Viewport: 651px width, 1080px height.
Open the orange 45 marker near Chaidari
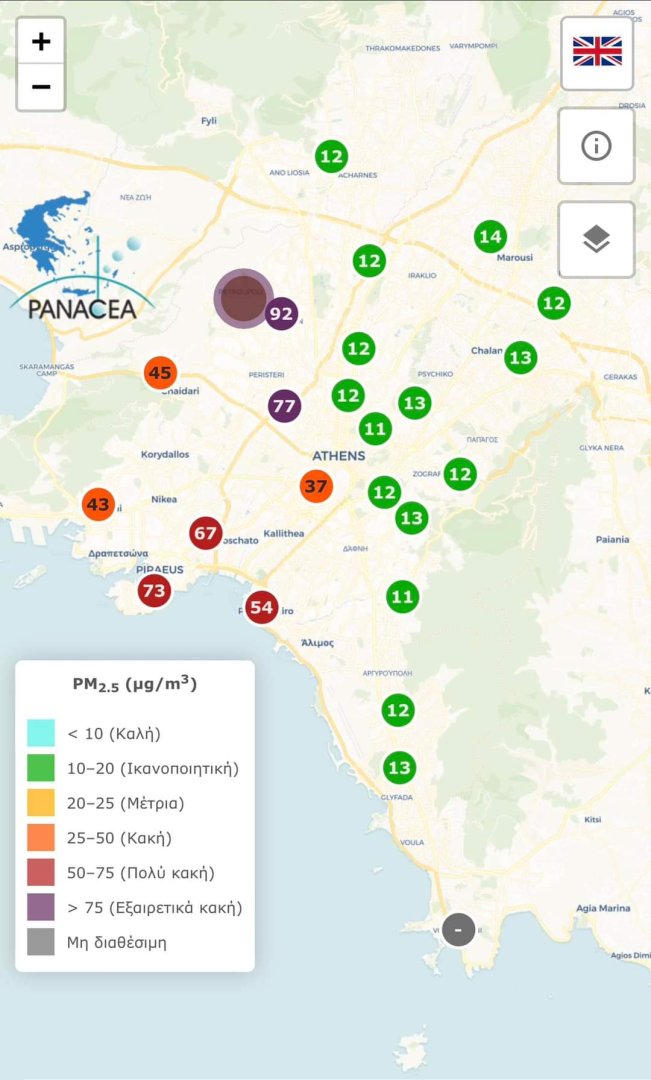(x=160, y=373)
